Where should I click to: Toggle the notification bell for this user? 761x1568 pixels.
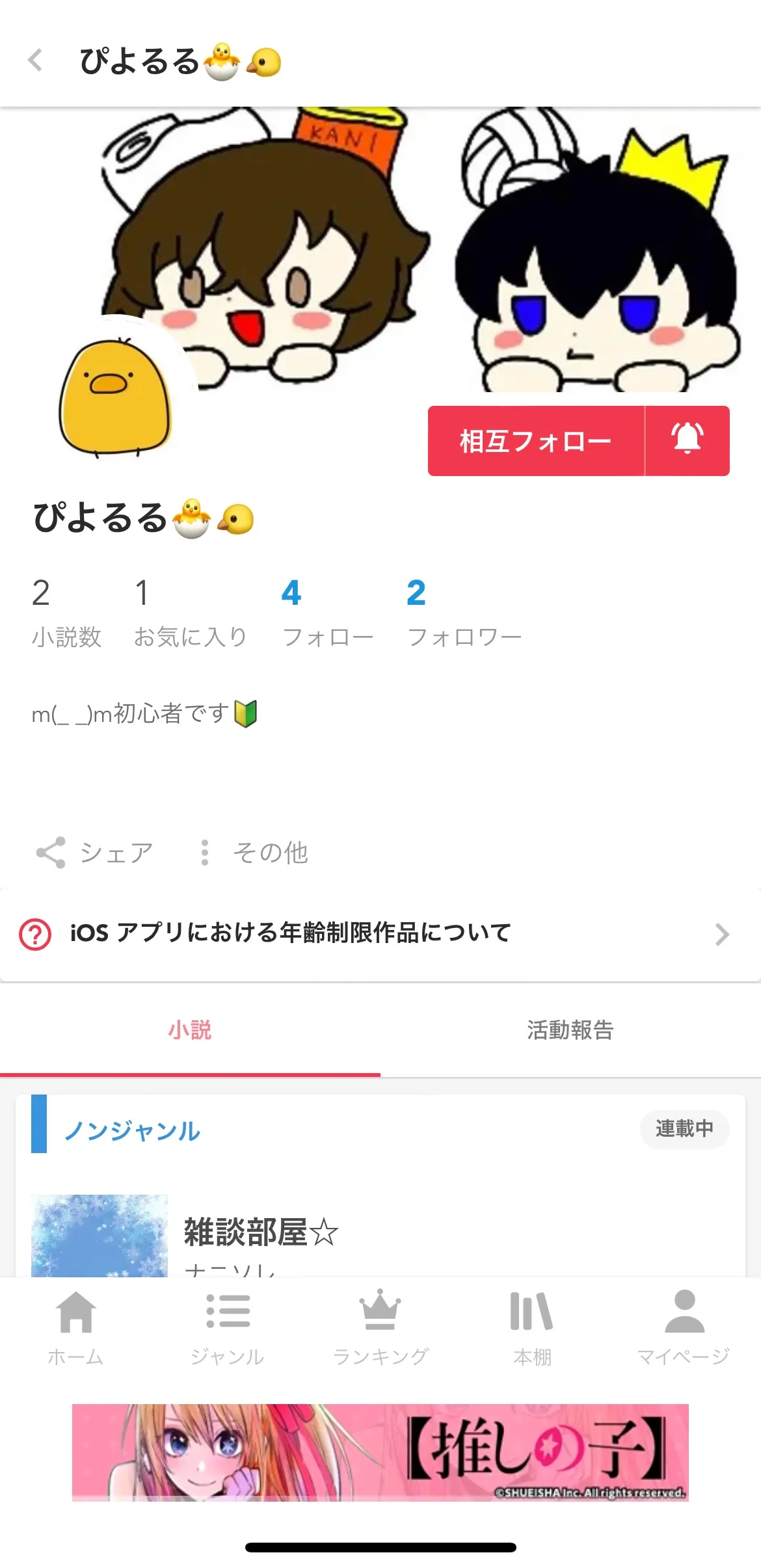click(687, 440)
